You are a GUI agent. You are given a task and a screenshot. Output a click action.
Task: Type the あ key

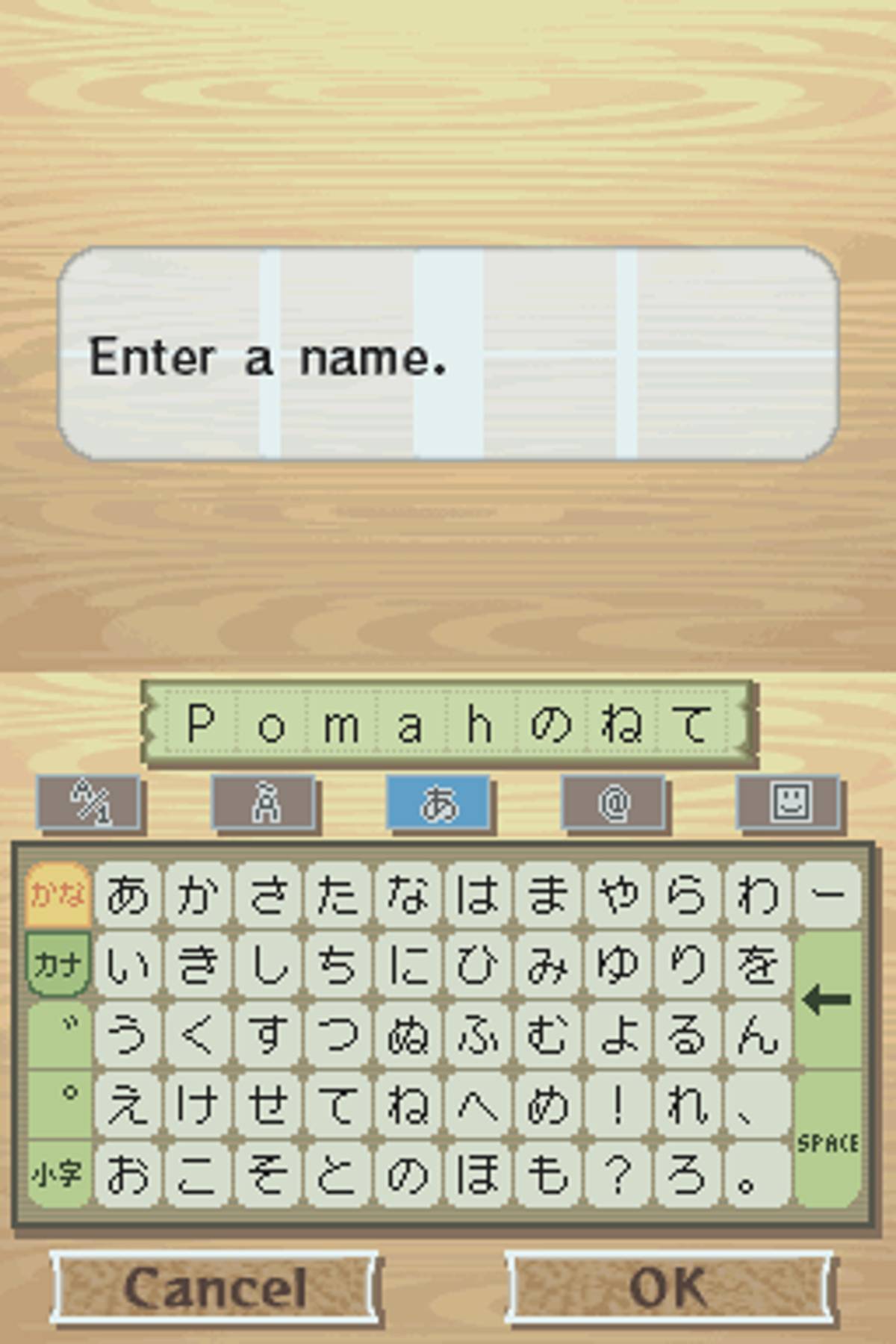pos(128,893)
